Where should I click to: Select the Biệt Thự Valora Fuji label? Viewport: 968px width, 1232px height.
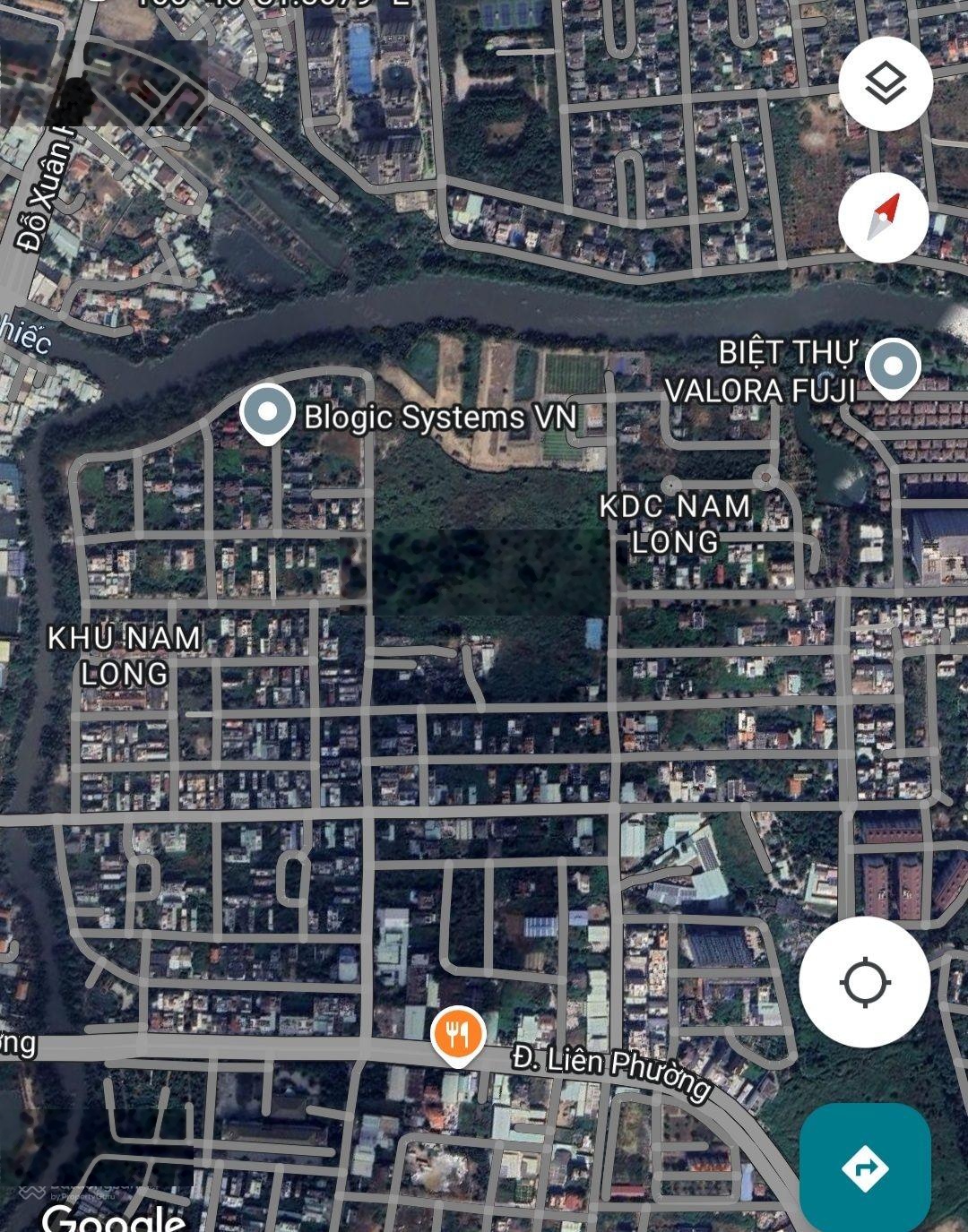coord(765,367)
